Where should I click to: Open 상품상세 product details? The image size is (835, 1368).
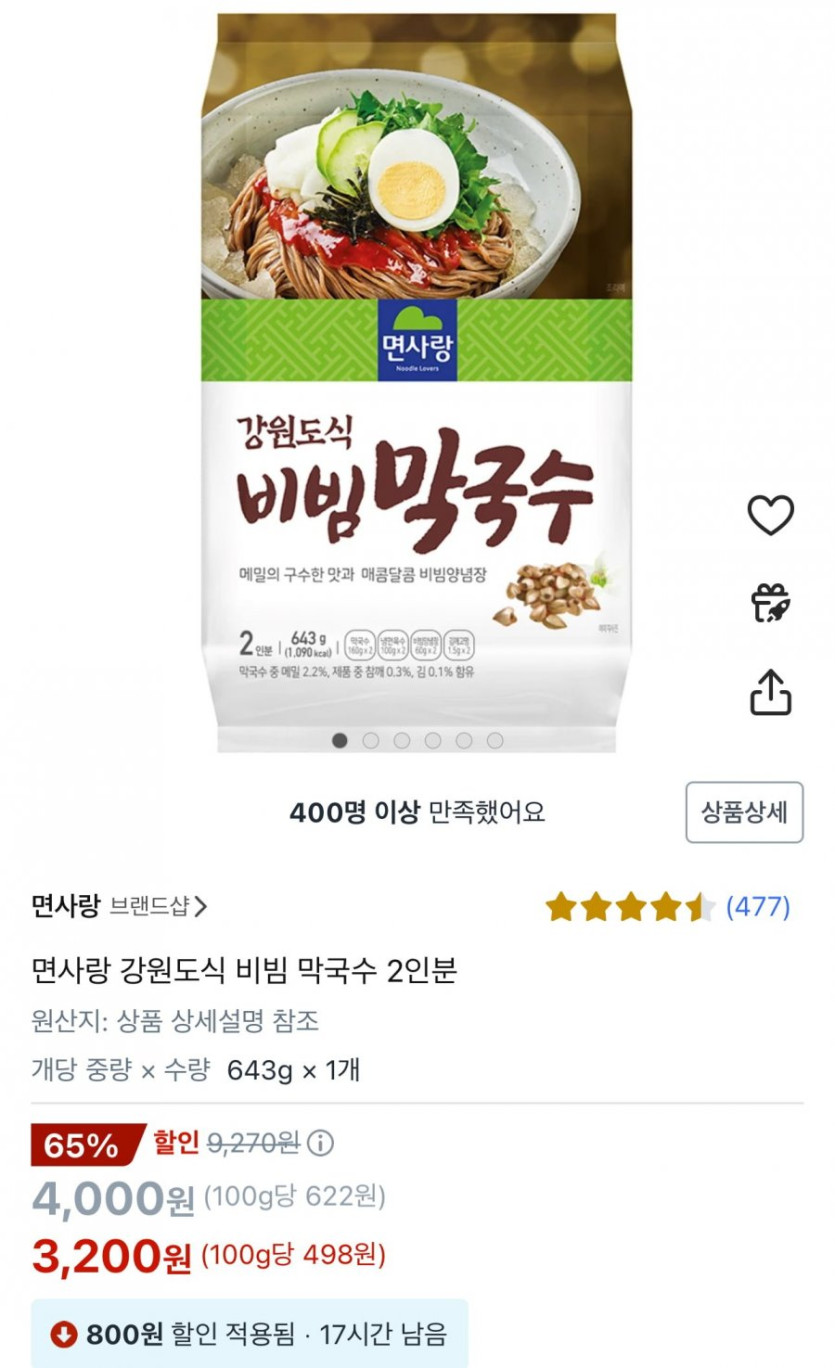click(x=744, y=812)
